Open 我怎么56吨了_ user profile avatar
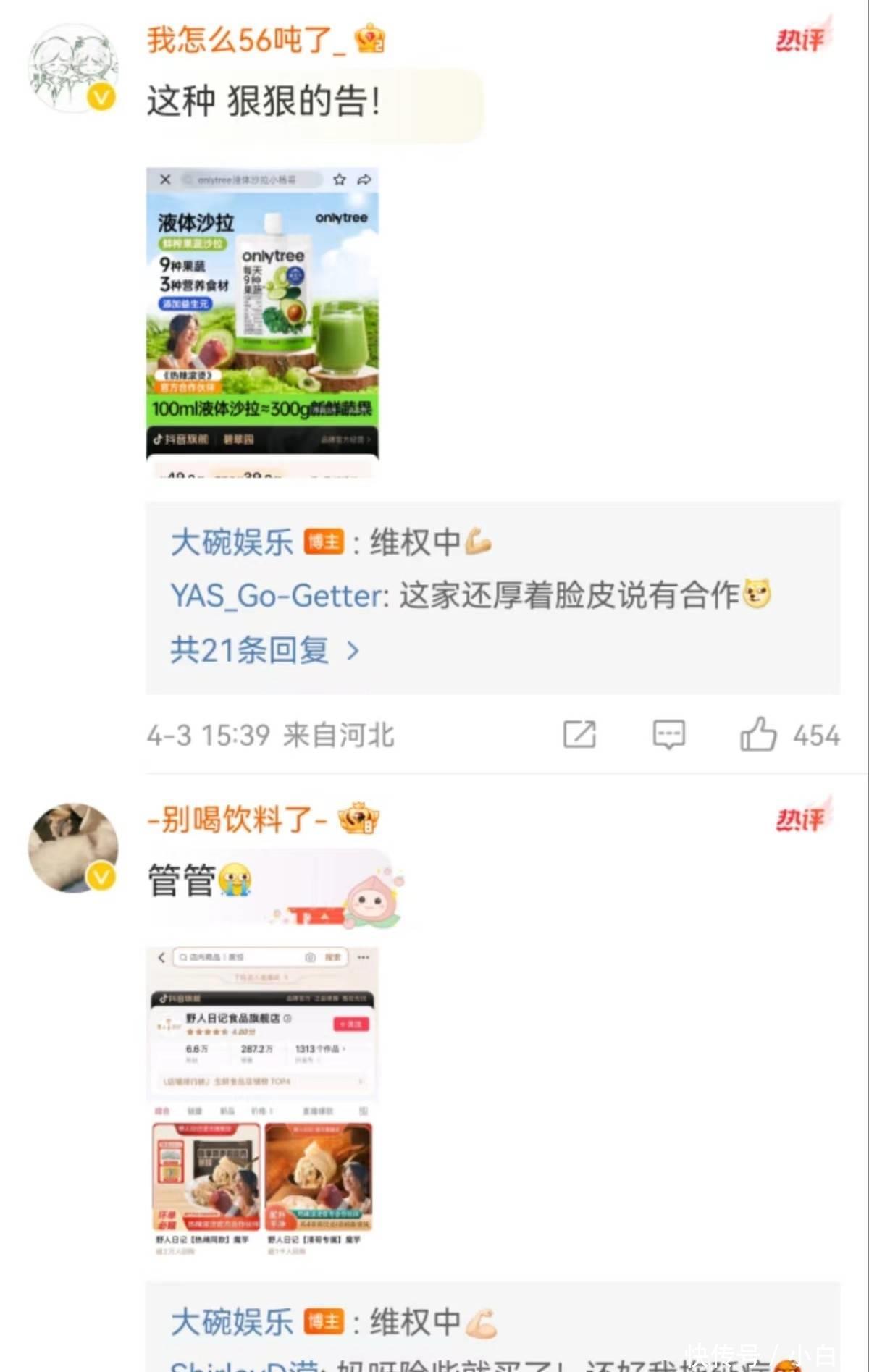Image resolution: width=869 pixels, height=1372 pixels. click(72, 69)
